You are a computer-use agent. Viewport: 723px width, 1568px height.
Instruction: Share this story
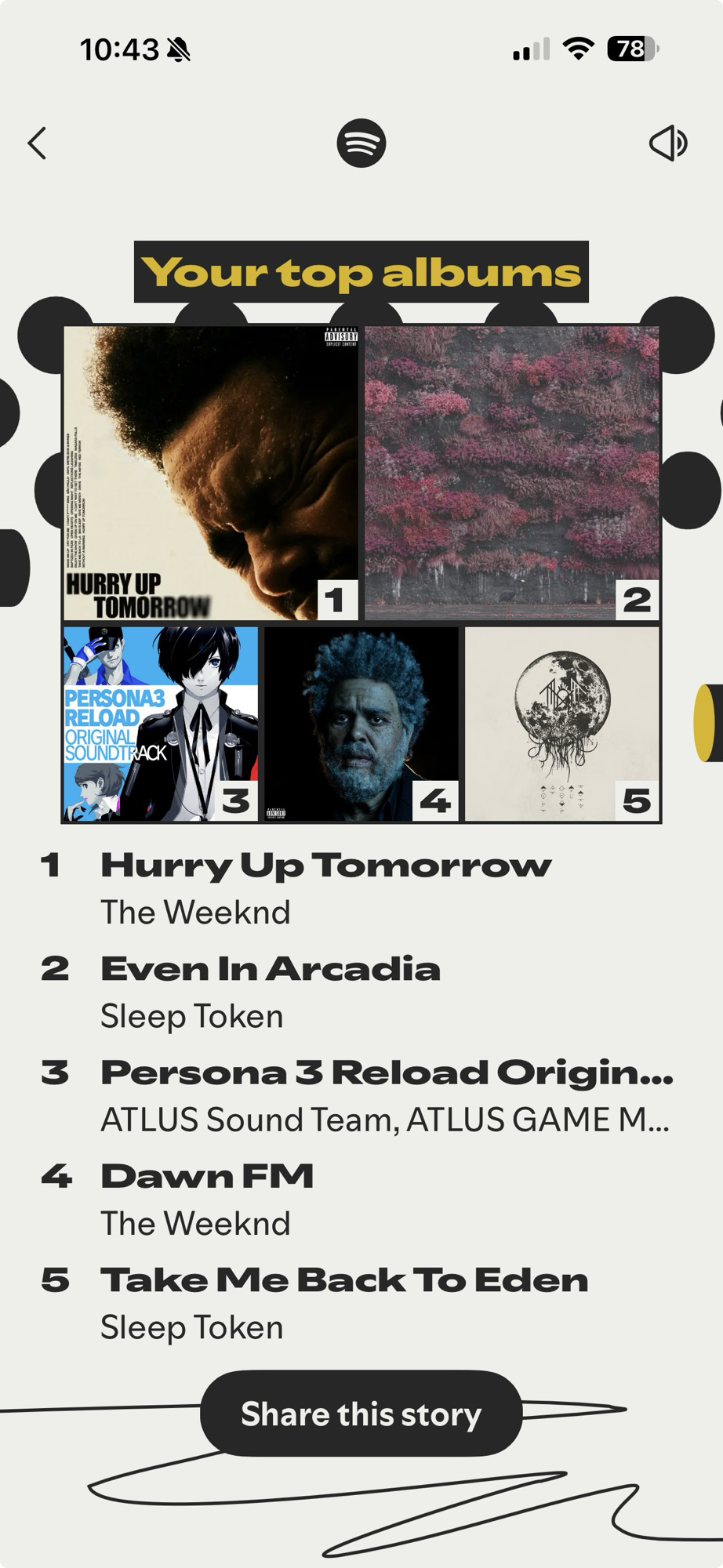point(361,1414)
